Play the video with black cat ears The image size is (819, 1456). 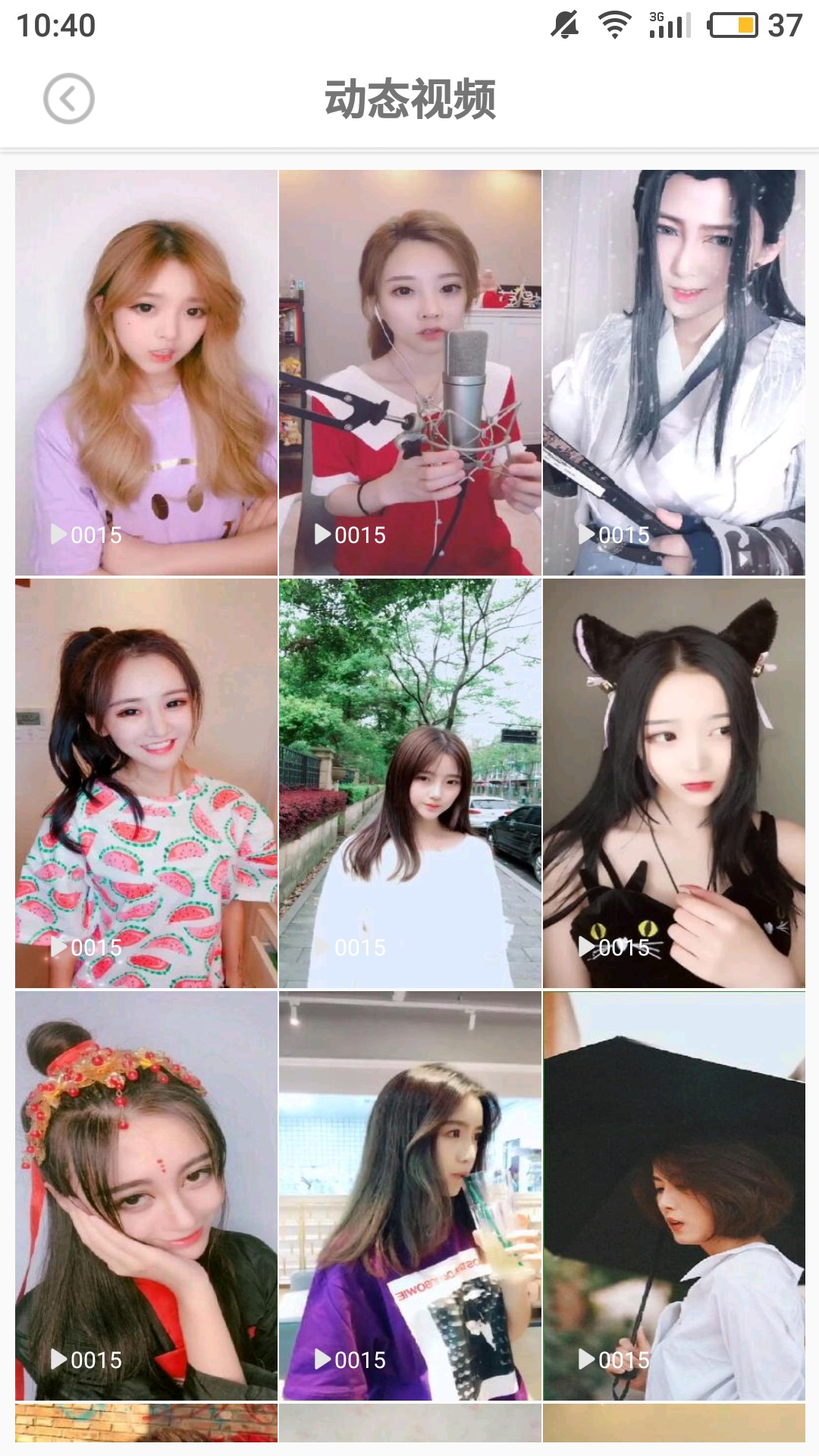click(674, 783)
